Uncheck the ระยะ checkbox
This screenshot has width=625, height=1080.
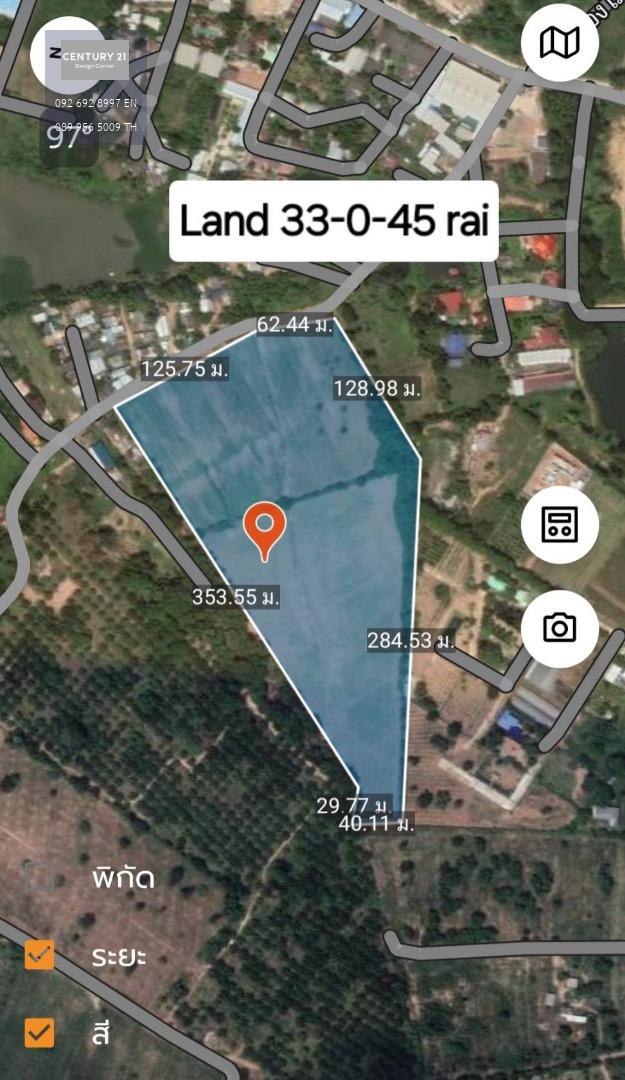(39, 955)
